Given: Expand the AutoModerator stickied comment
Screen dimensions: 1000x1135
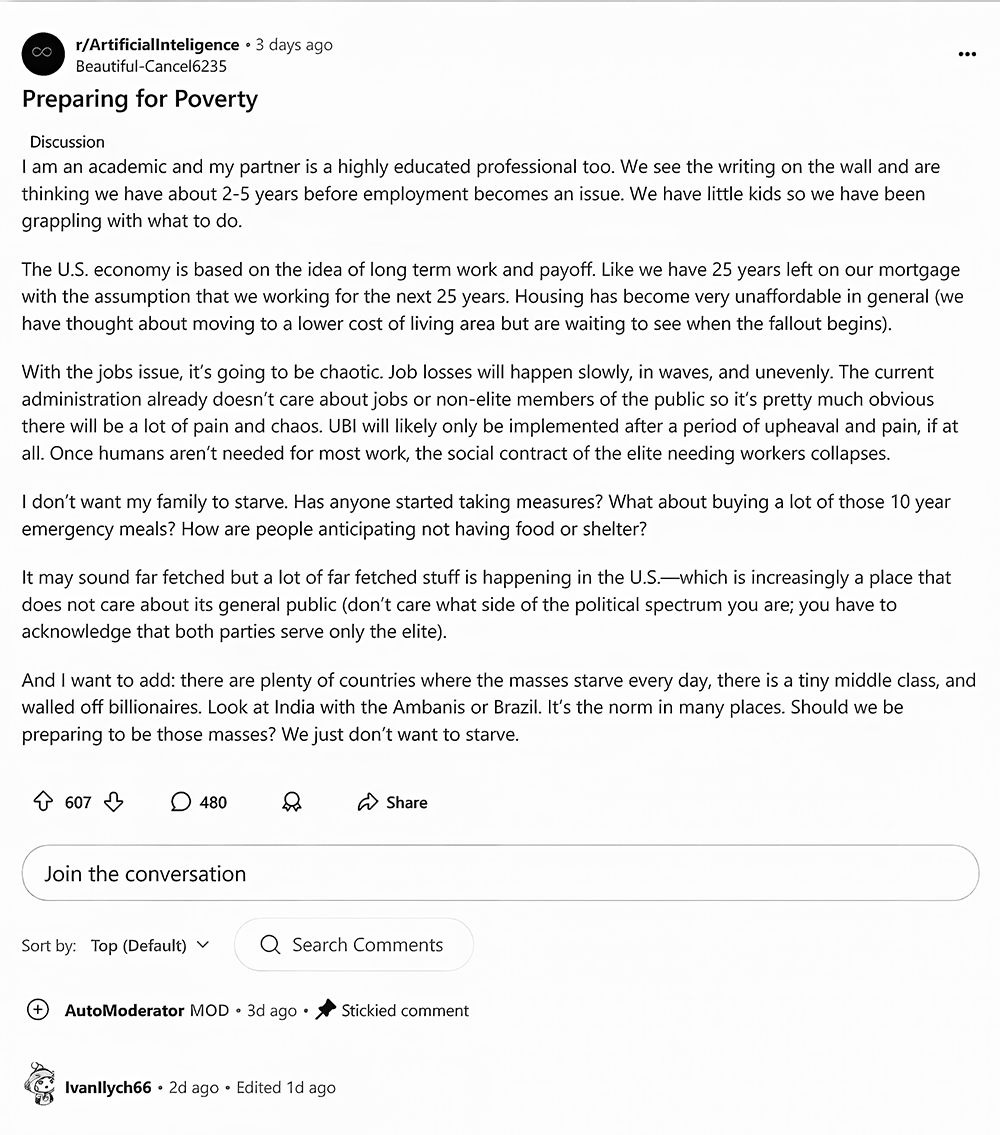Looking at the screenshot, I should point(37,1010).
